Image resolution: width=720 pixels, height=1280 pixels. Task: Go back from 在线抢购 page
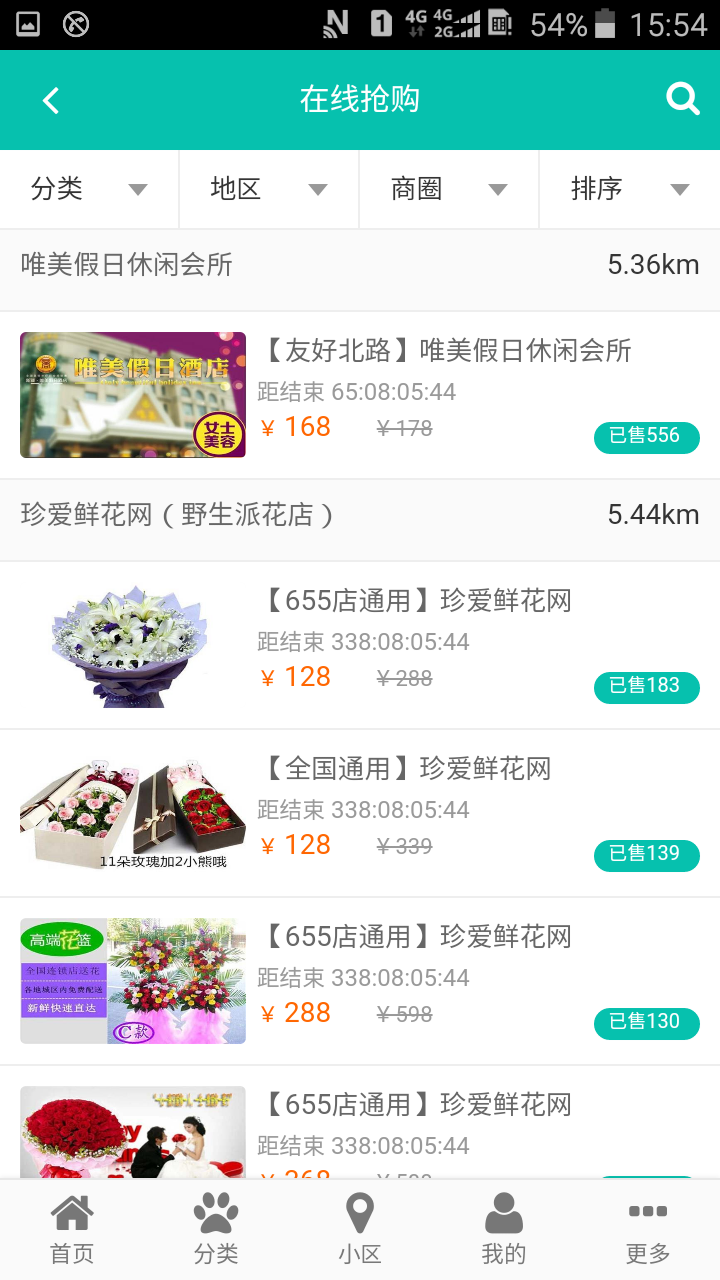pyautogui.click(x=51, y=100)
